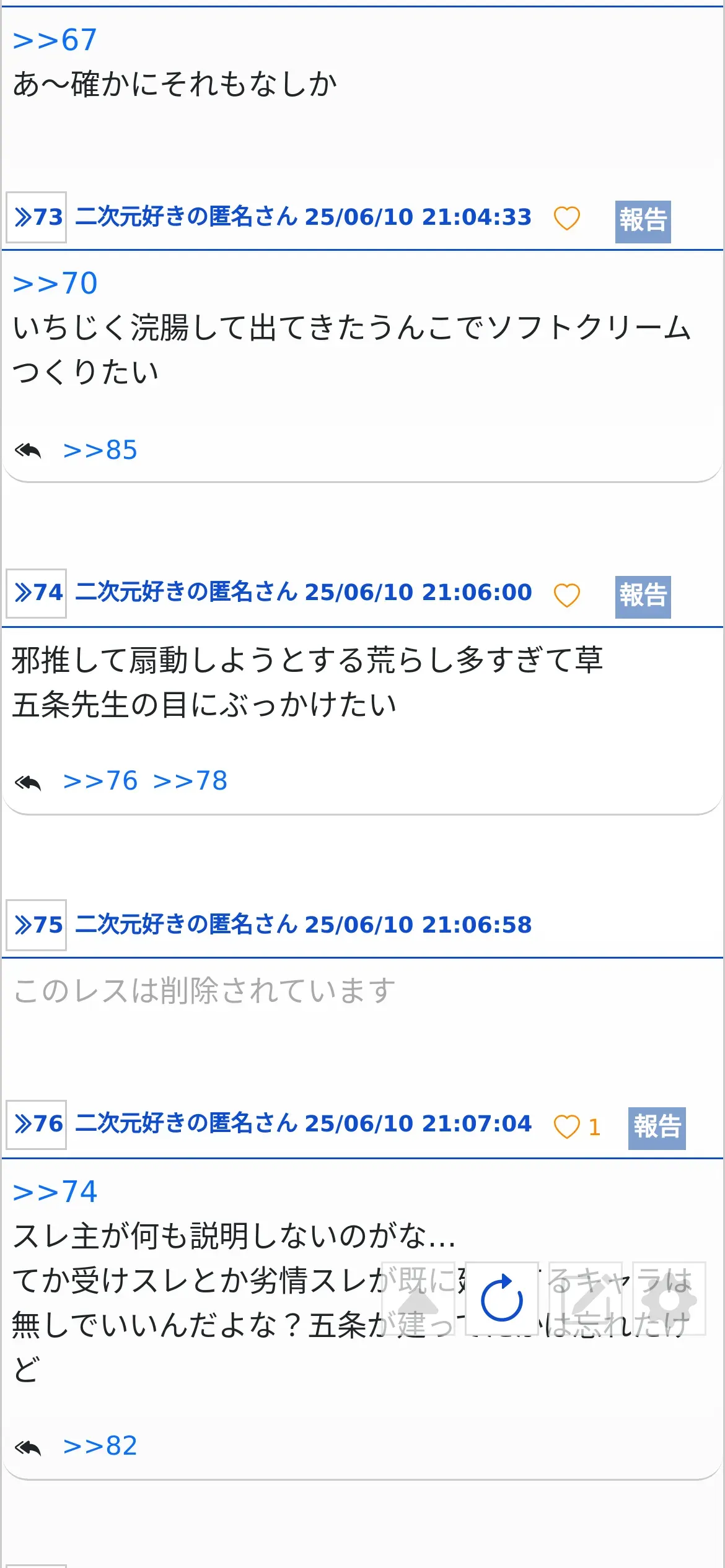Tap the post number 73 box

point(37,217)
